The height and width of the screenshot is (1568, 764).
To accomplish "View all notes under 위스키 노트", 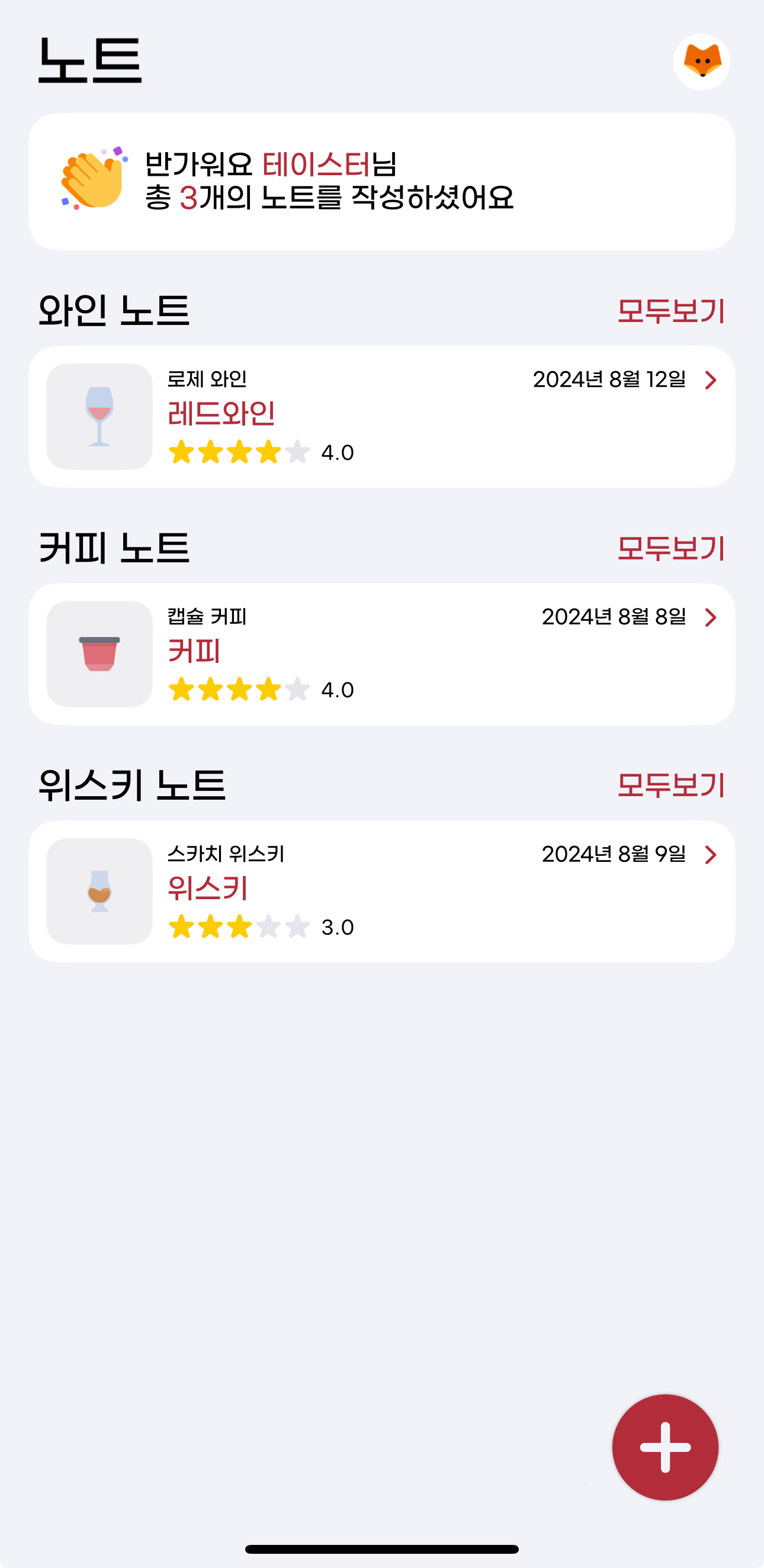I will click(671, 786).
